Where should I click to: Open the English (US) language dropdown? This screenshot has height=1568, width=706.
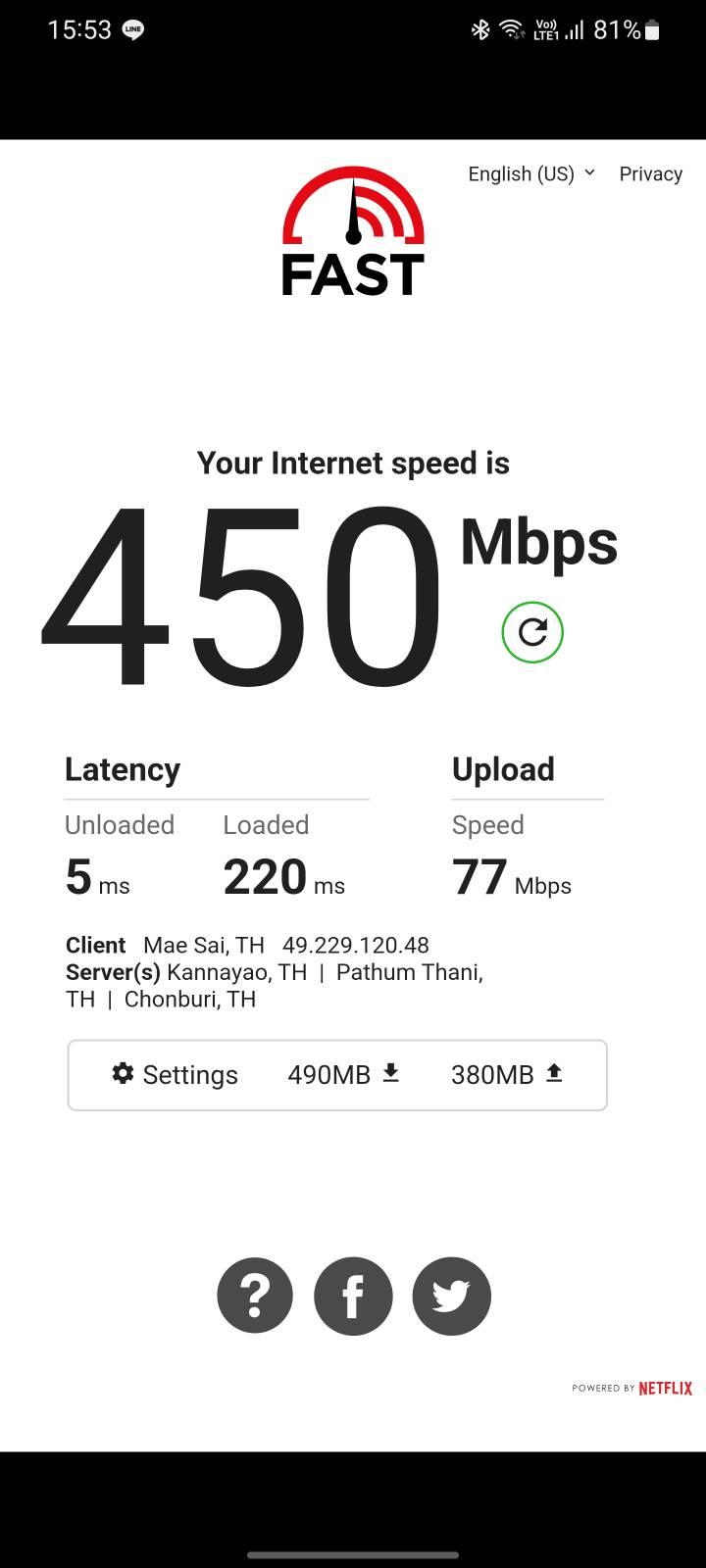click(531, 173)
